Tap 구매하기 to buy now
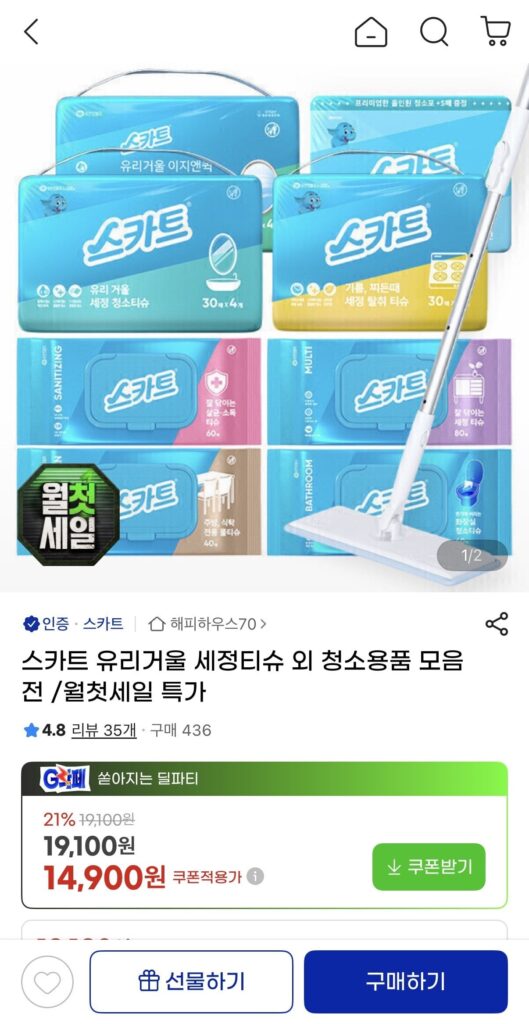 pyautogui.click(x=406, y=982)
